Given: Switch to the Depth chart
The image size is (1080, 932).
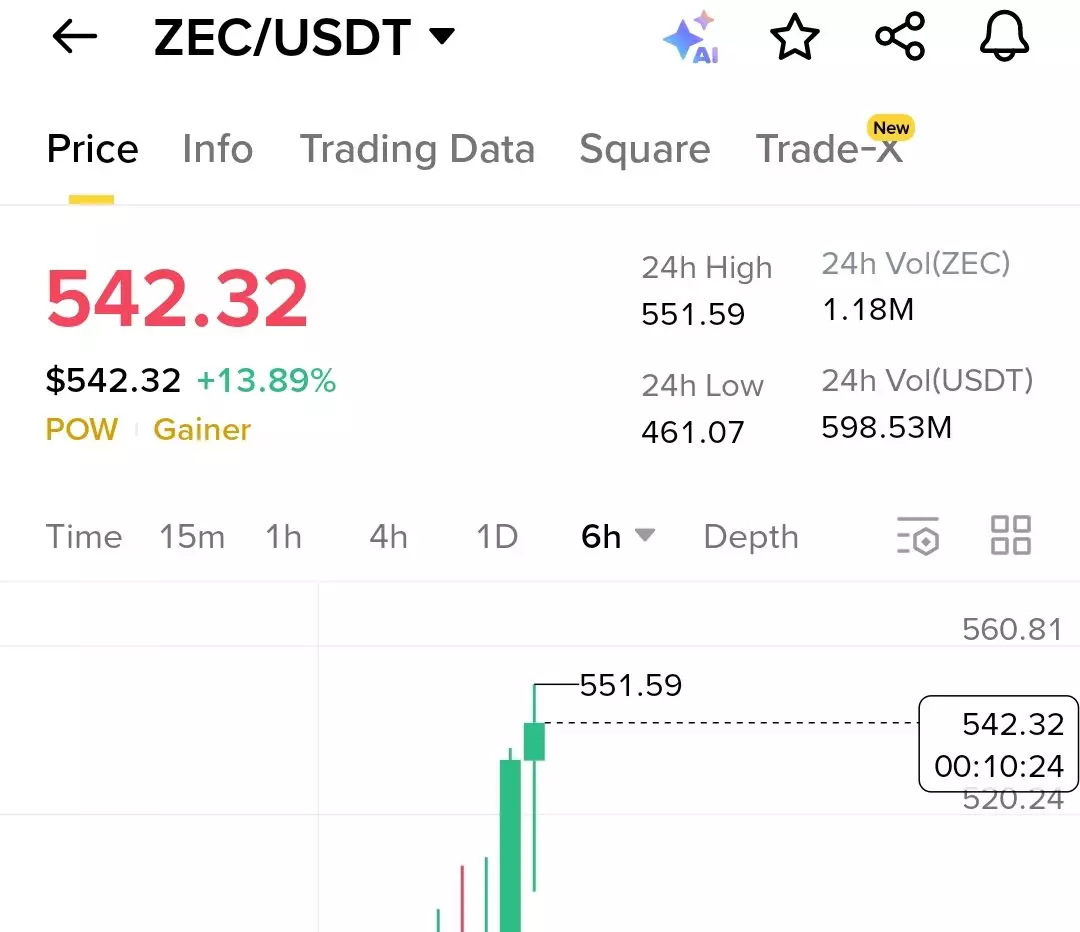Looking at the screenshot, I should click(750, 537).
